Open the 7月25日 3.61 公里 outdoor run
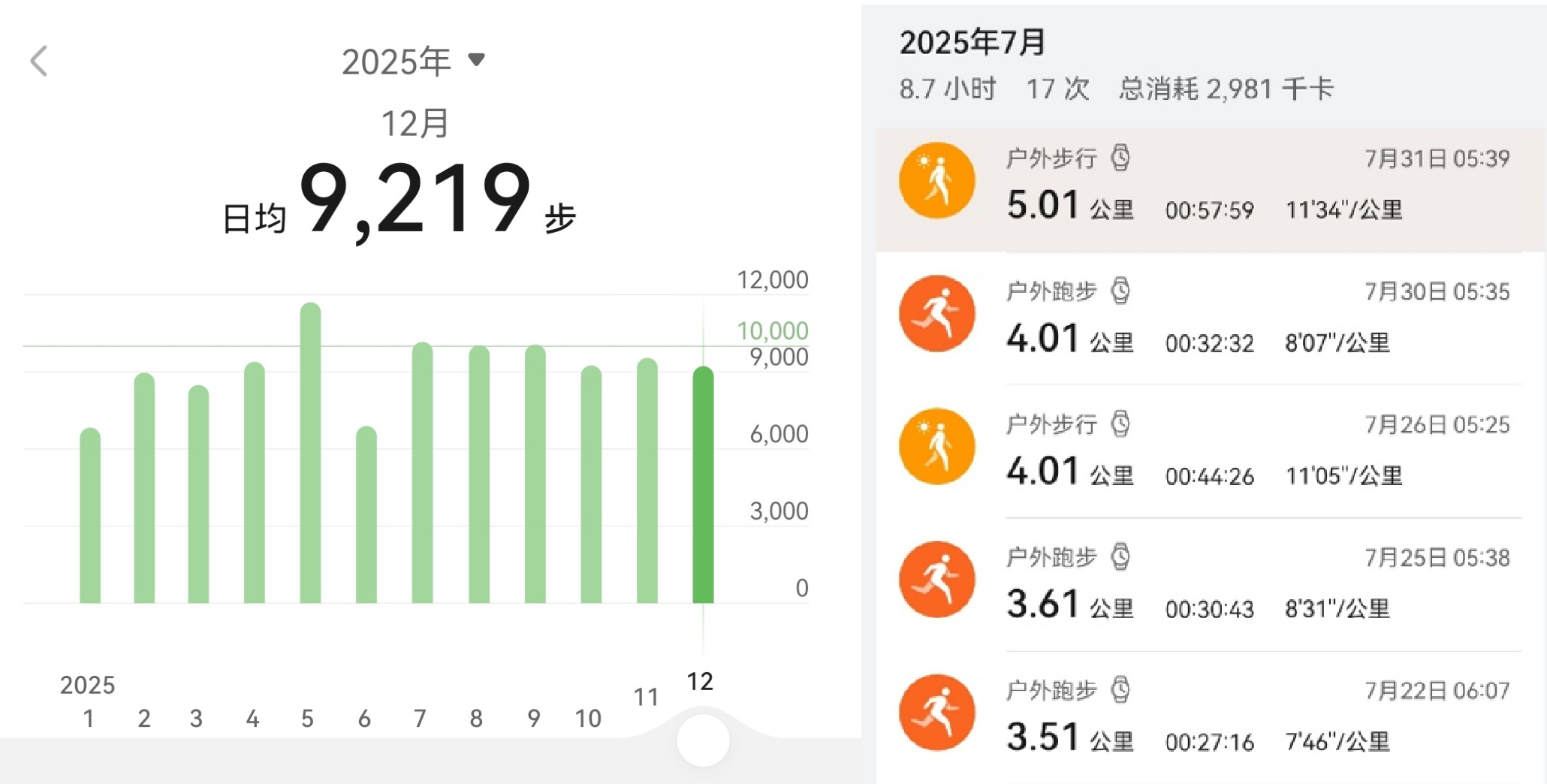The image size is (1547, 784). pos(1209,583)
